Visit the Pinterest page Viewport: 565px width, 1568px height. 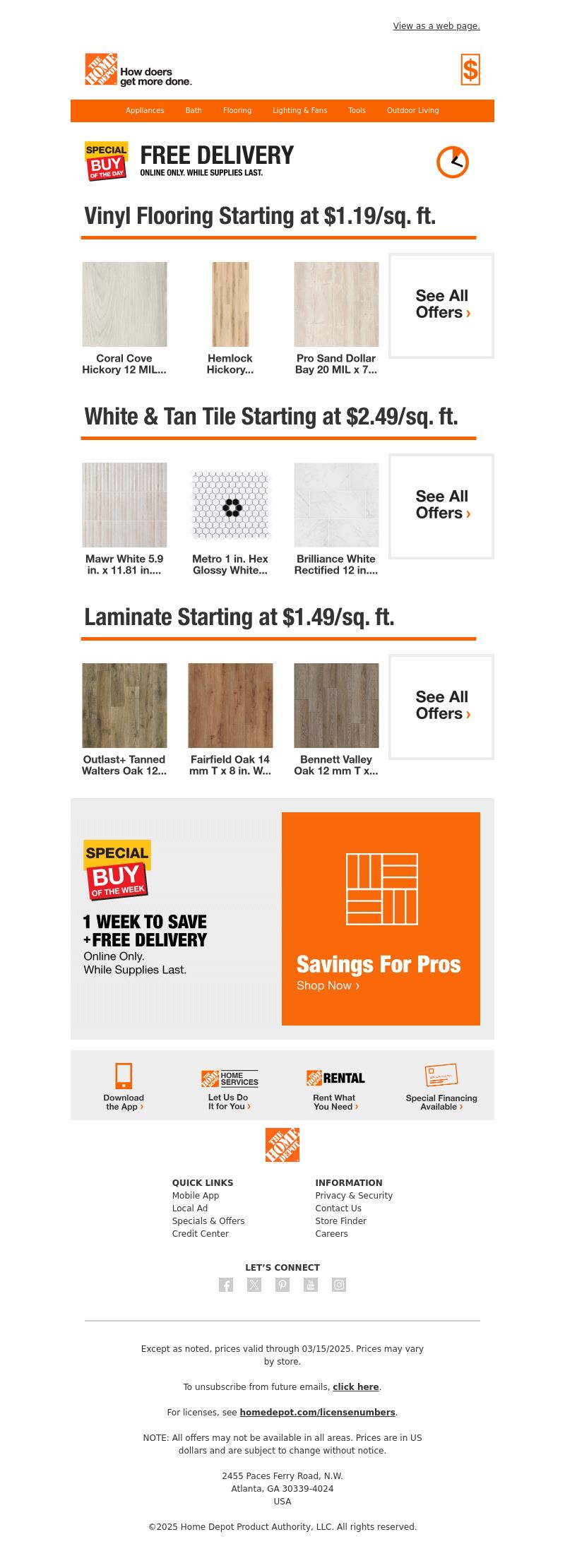pos(282,1285)
